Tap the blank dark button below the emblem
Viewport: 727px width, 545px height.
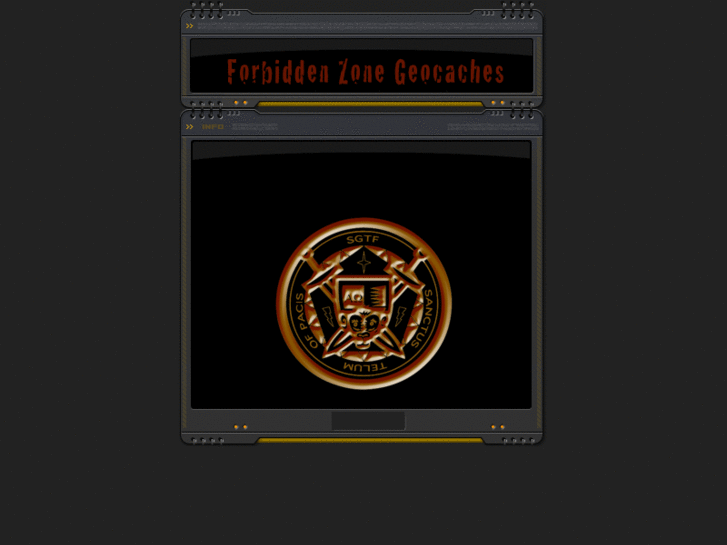click(x=368, y=421)
